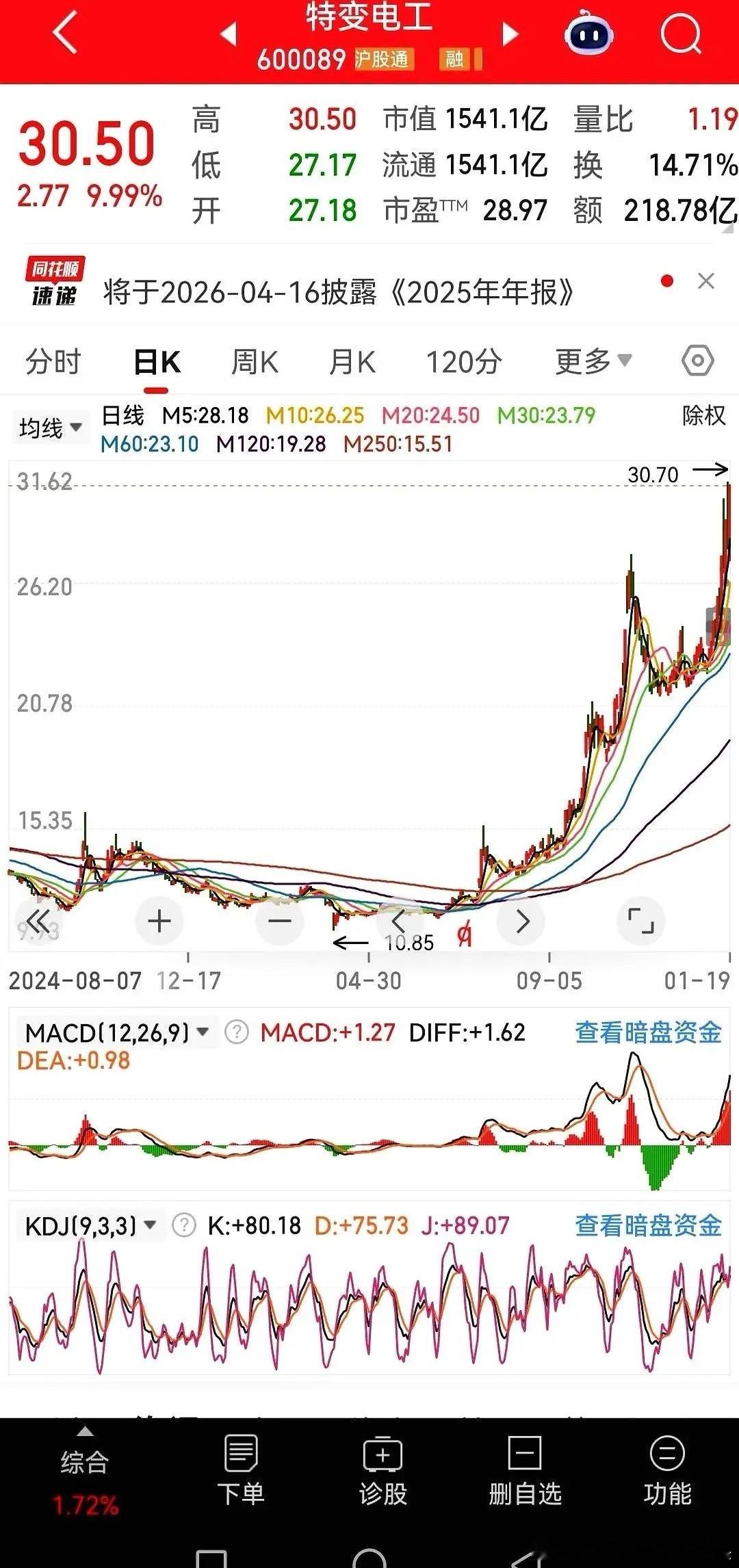Expand chart to fullscreen
The width and height of the screenshot is (739, 1568).
pos(641,921)
